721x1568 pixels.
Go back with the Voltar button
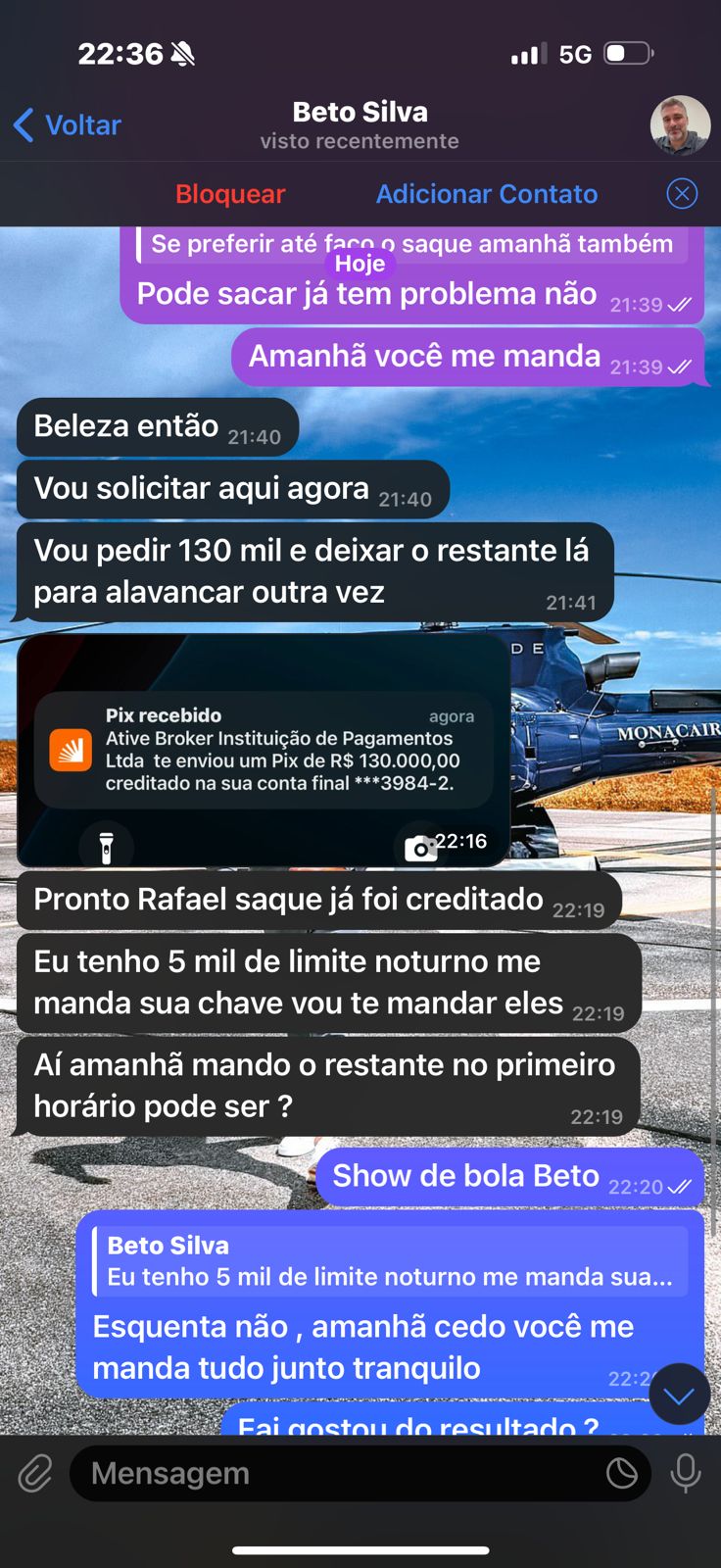67,125
